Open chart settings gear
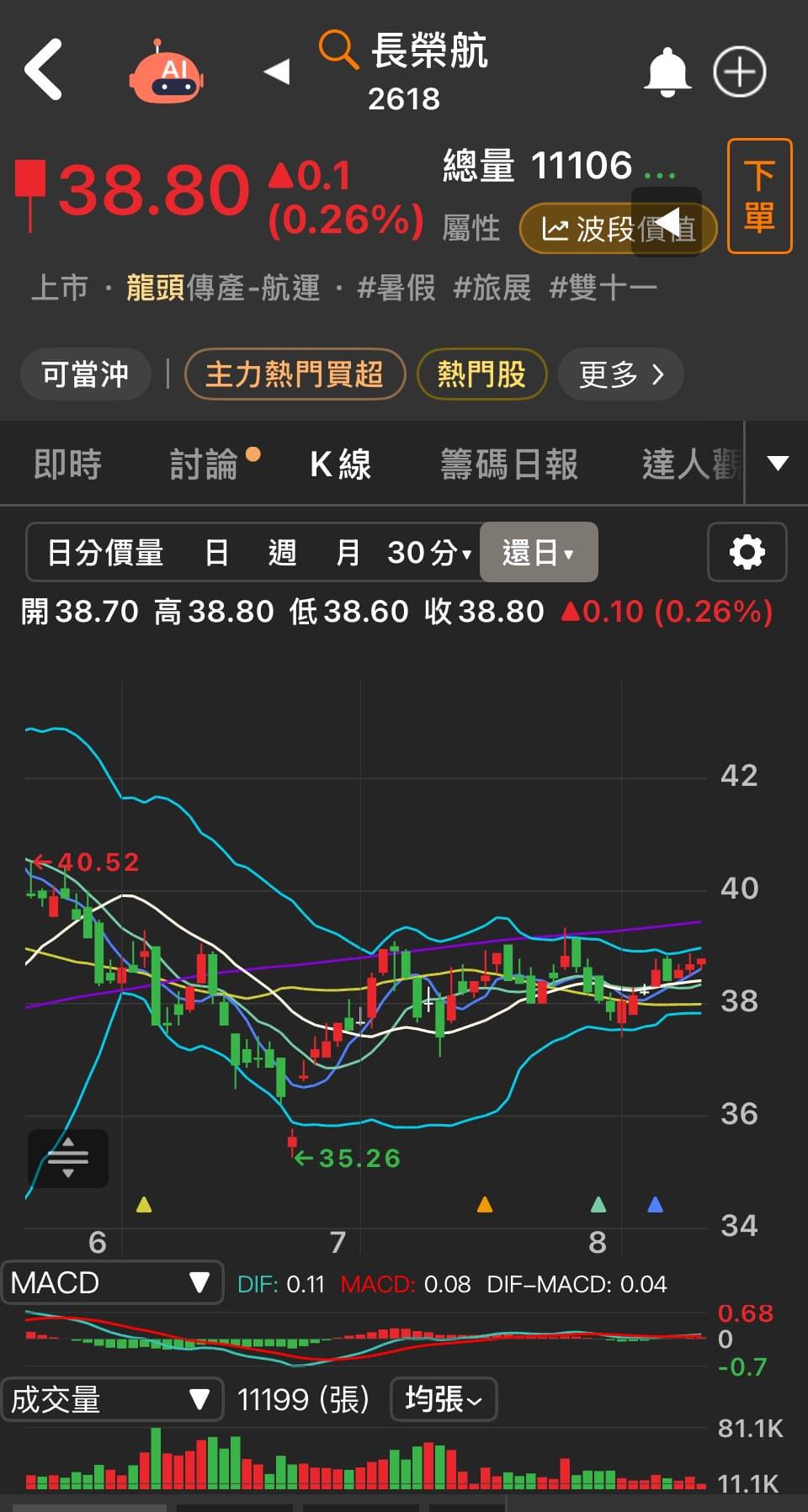The image size is (808, 1512). pyautogui.click(x=747, y=553)
